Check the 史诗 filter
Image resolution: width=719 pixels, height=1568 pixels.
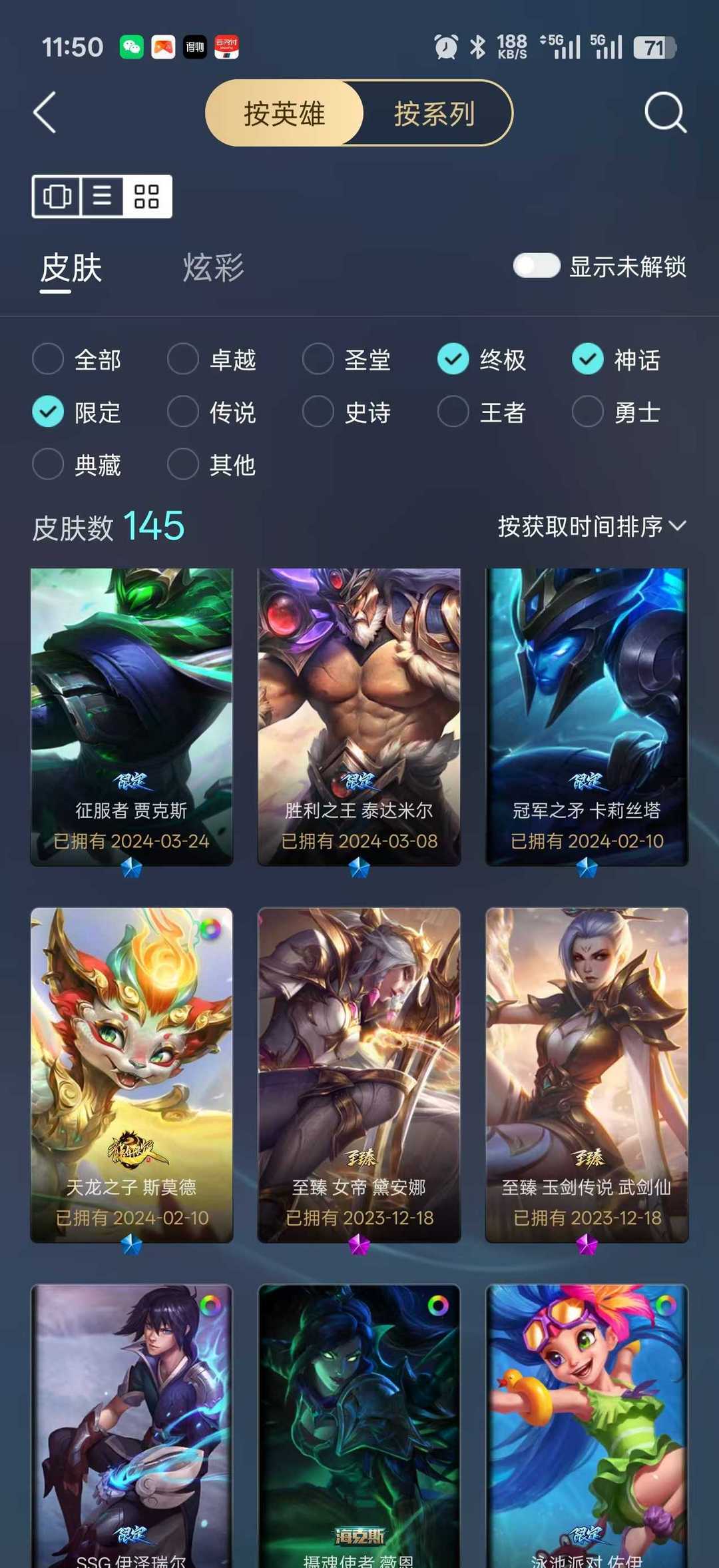(318, 412)
